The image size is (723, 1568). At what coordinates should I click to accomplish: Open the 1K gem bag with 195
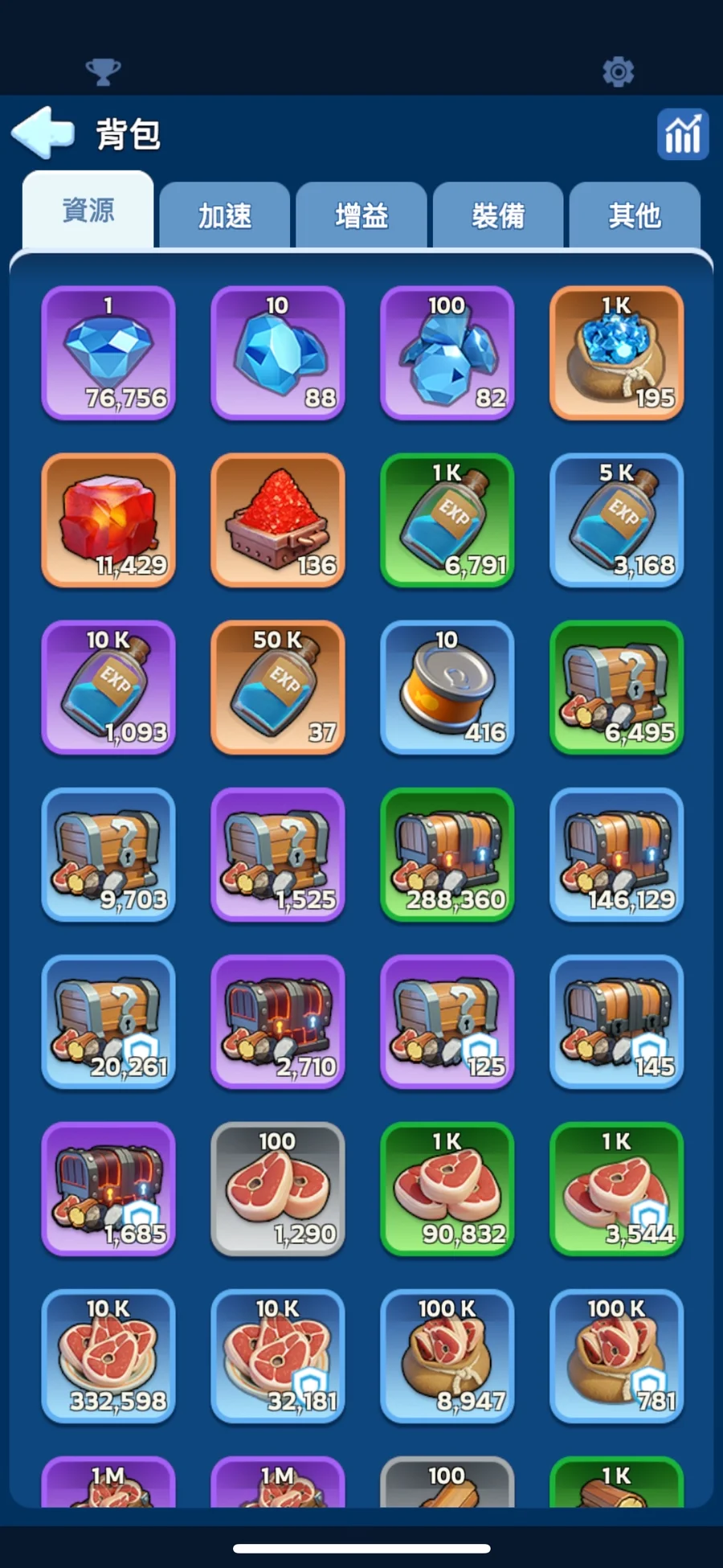click(616, 354)
